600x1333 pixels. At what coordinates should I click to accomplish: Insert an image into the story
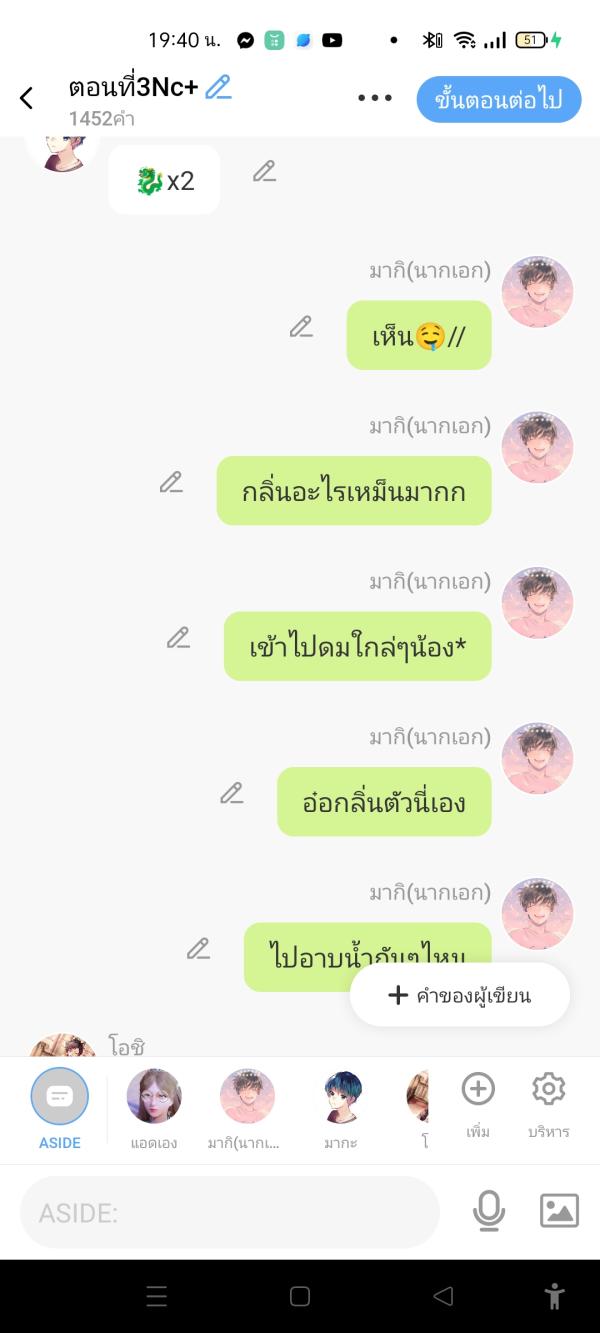click(559, 1211)
